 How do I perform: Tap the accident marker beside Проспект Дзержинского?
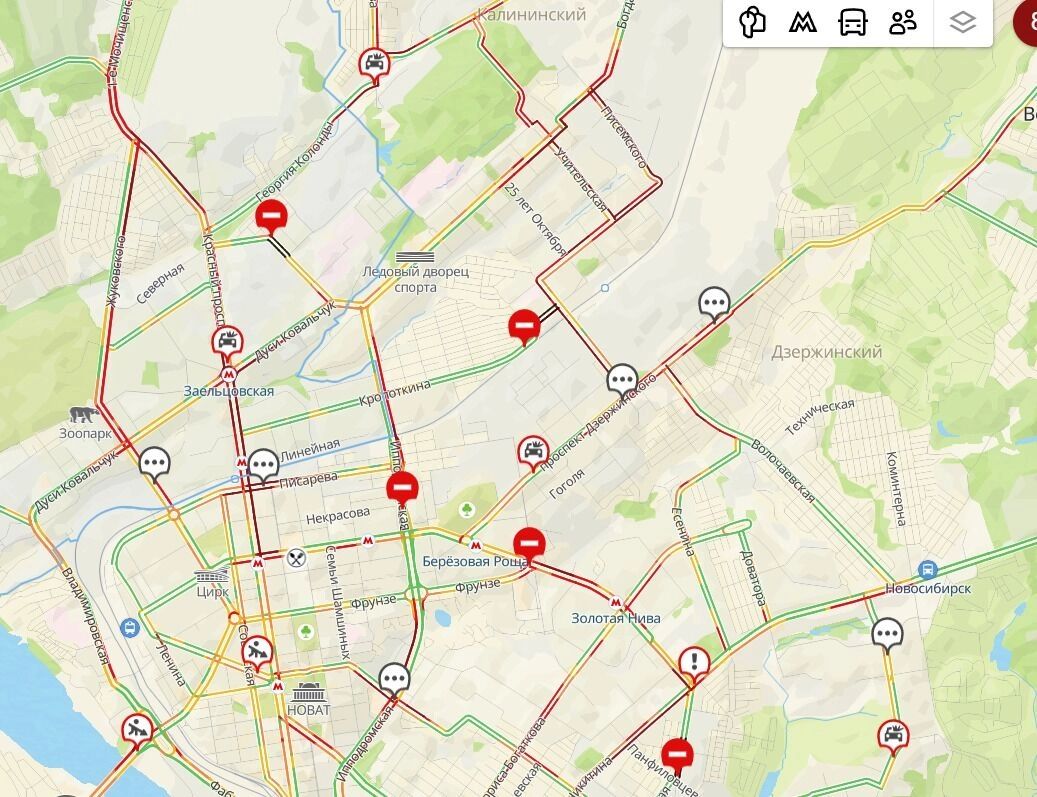click(x=534, y=452)
